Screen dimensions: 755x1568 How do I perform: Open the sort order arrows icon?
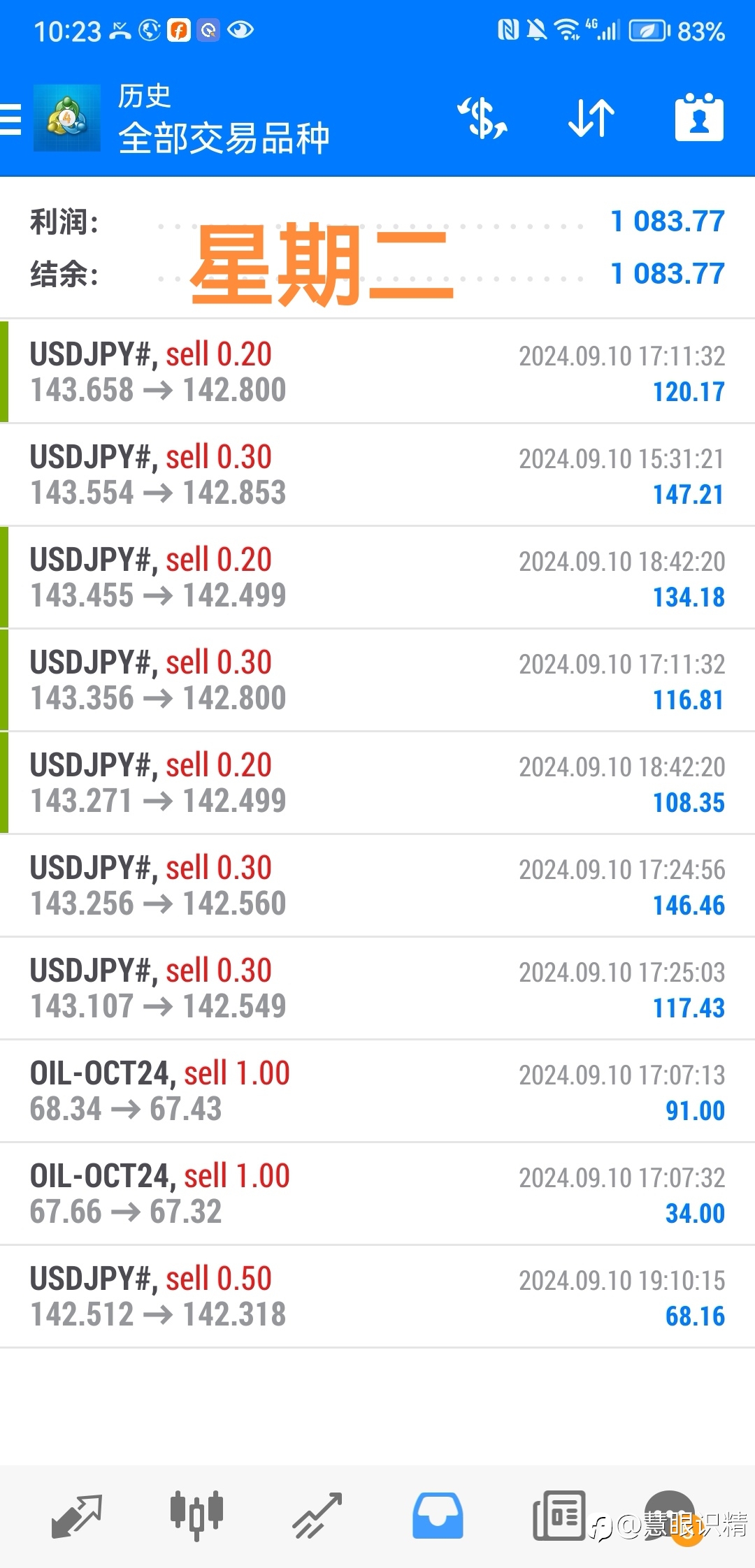click(x=591, y=118)
